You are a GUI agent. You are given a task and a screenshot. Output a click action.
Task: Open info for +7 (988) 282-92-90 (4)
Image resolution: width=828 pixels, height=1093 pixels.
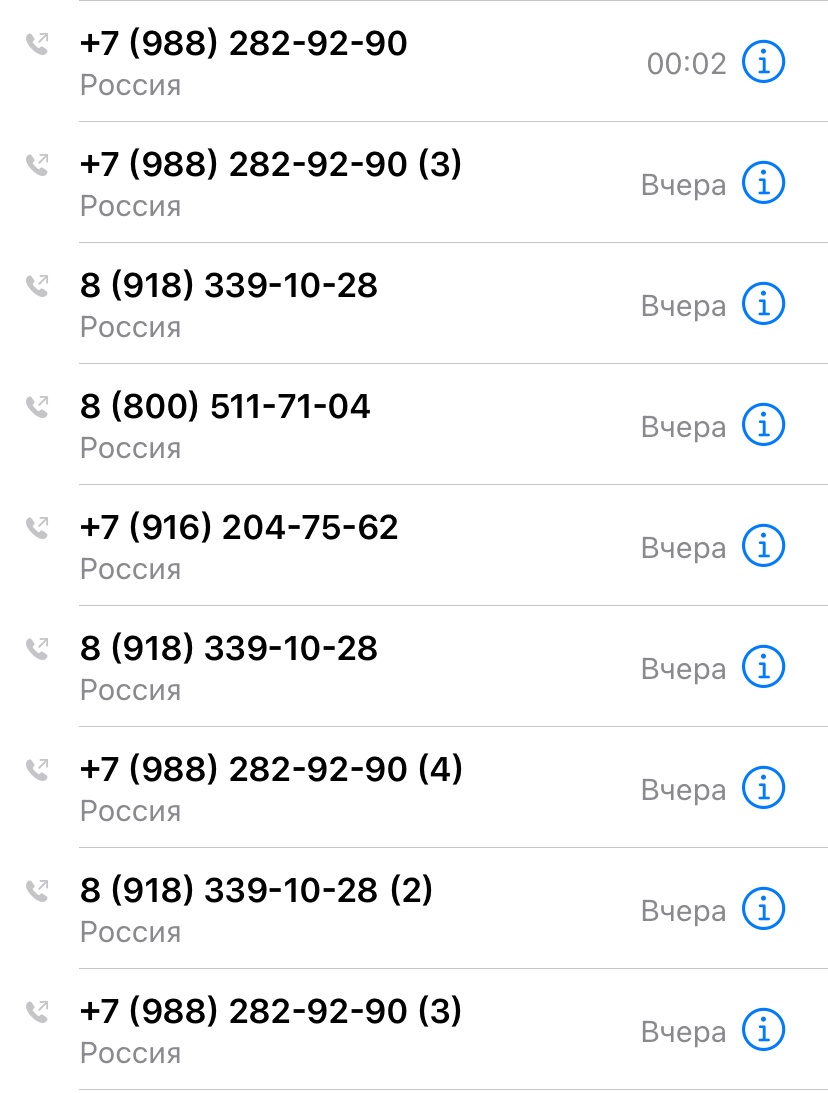tap(763, 789)
